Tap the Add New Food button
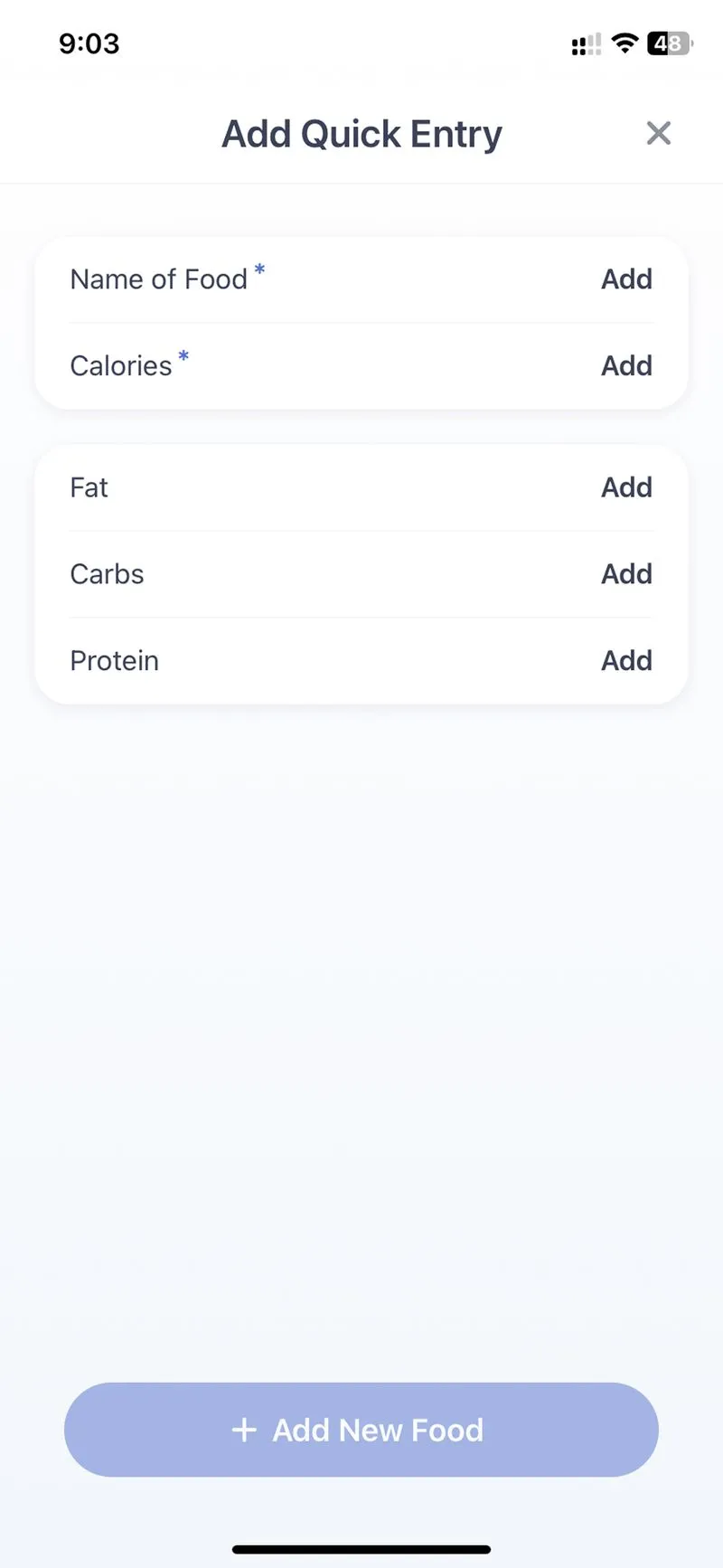The image size is (723, 1568). tap(361, 1430)
